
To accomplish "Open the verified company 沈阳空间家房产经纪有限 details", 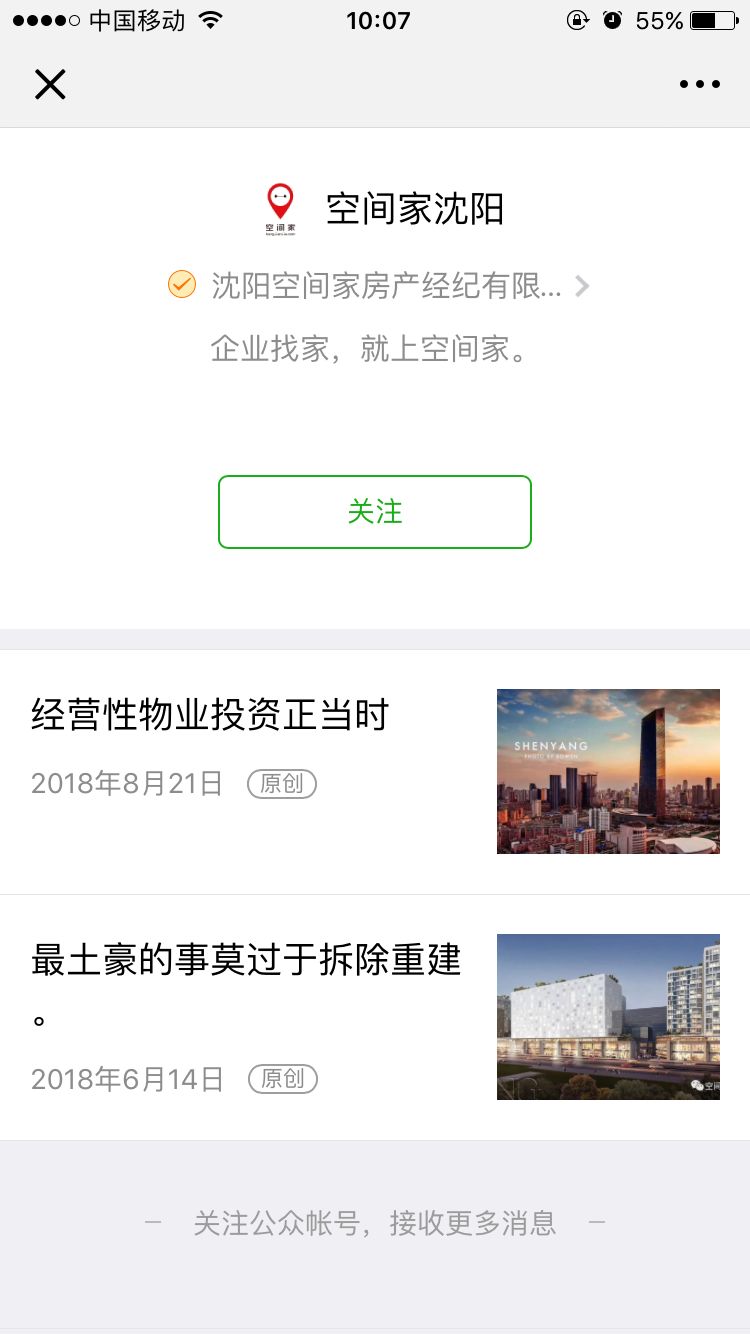I will point(385,287).
